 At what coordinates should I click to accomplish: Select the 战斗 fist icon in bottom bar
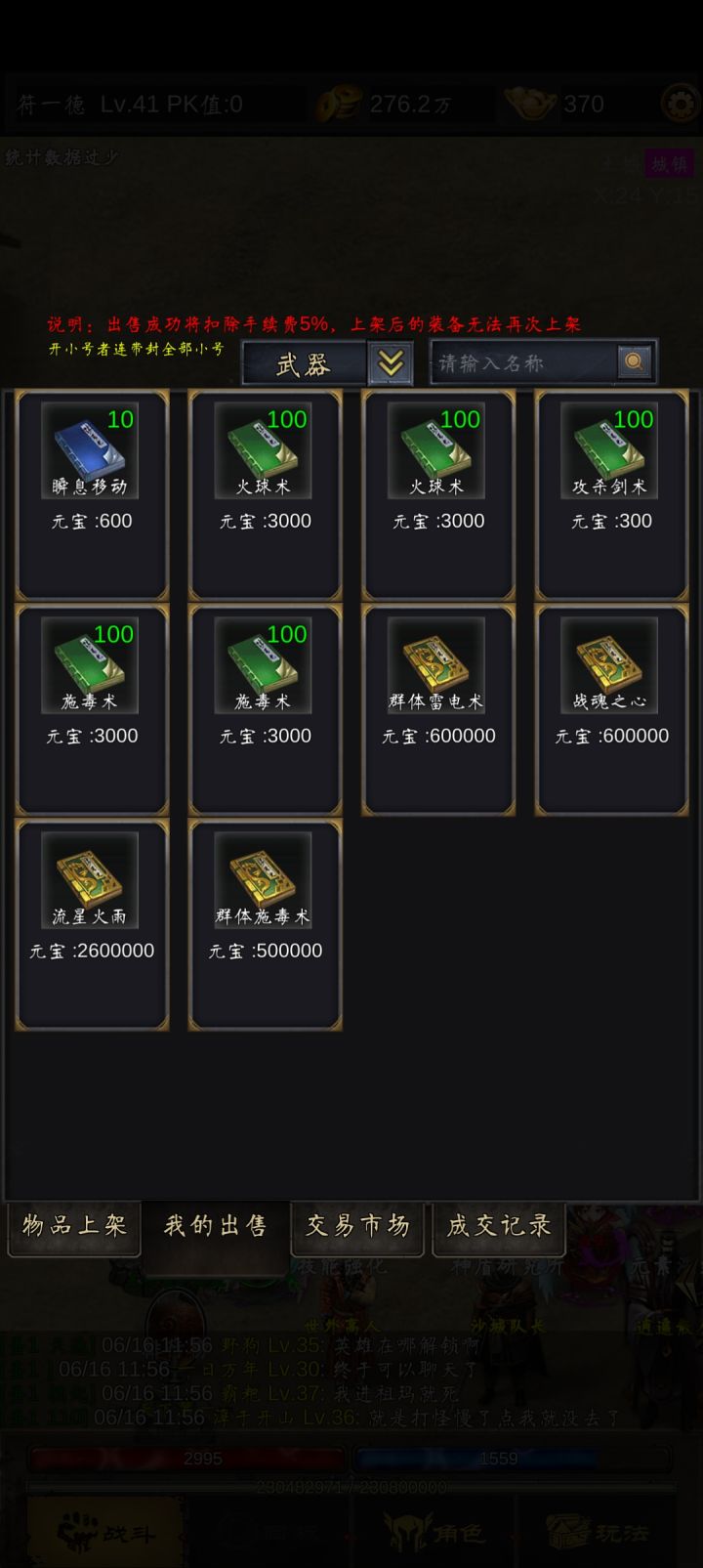pos(78,1532)
